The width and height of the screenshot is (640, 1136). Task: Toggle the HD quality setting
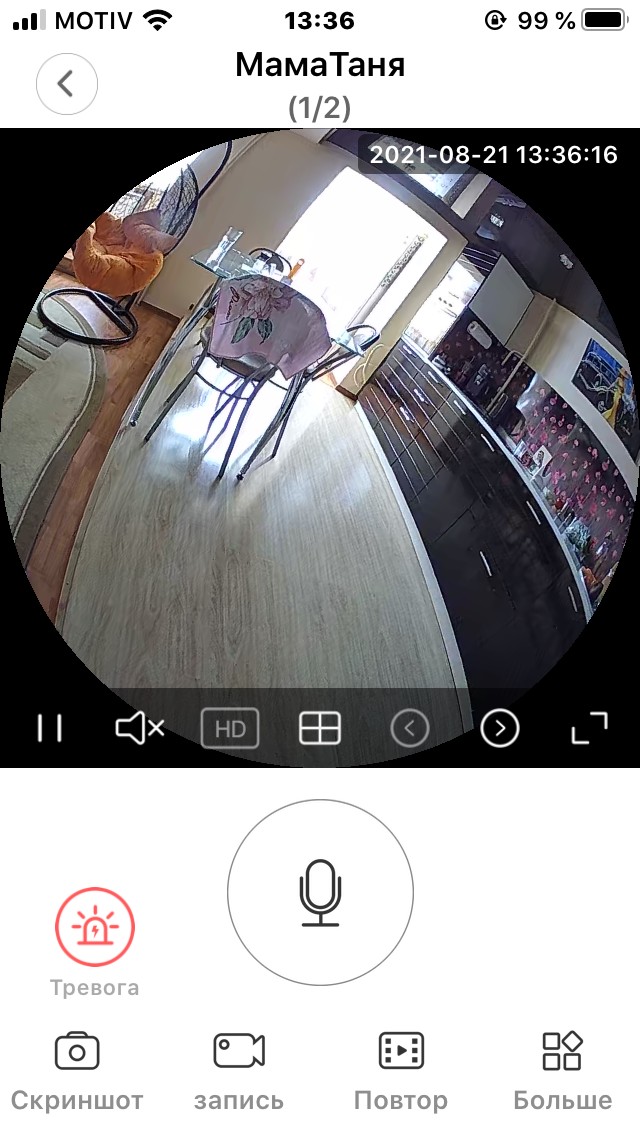tap(230, 729)
